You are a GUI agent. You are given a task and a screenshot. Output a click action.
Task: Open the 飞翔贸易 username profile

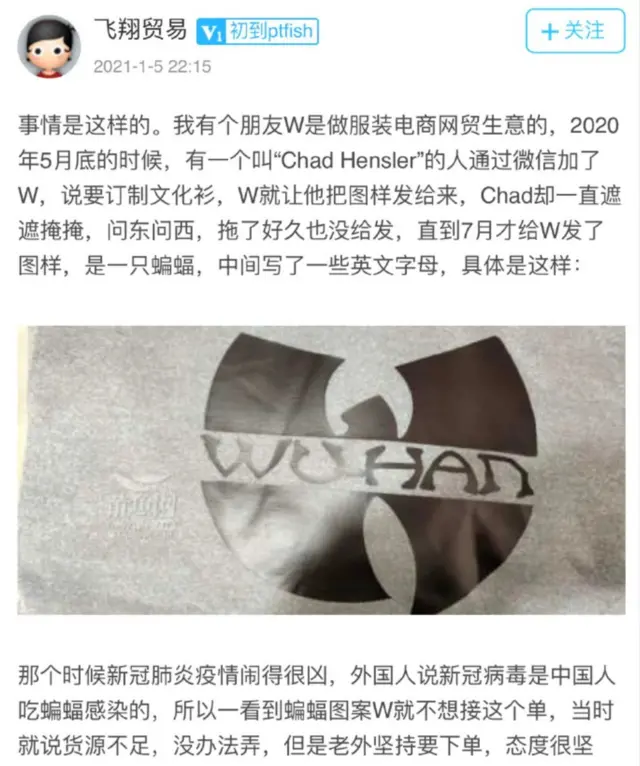[140, 30]
